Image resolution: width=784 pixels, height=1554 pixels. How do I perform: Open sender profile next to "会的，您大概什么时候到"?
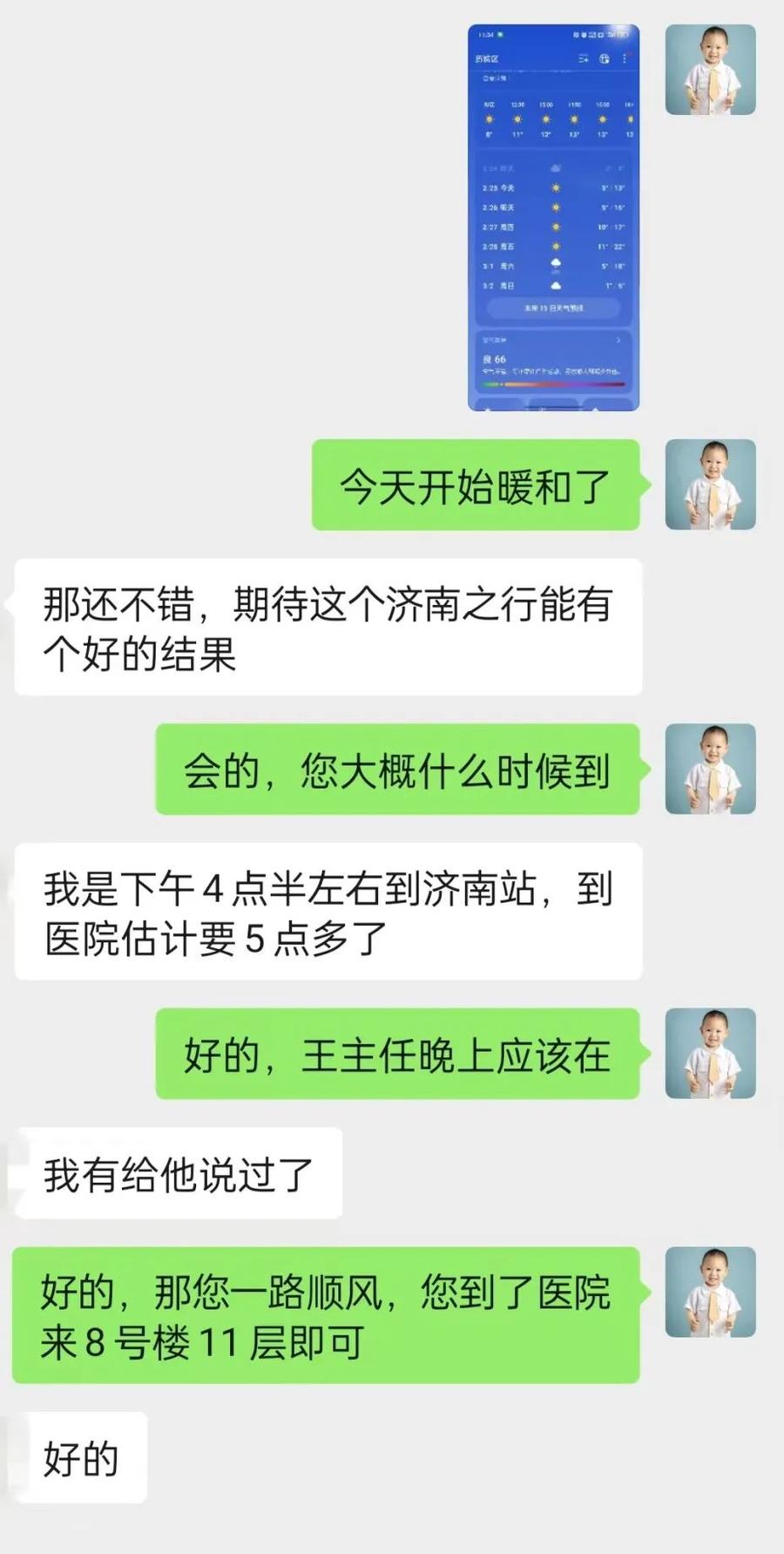[710, 770]
